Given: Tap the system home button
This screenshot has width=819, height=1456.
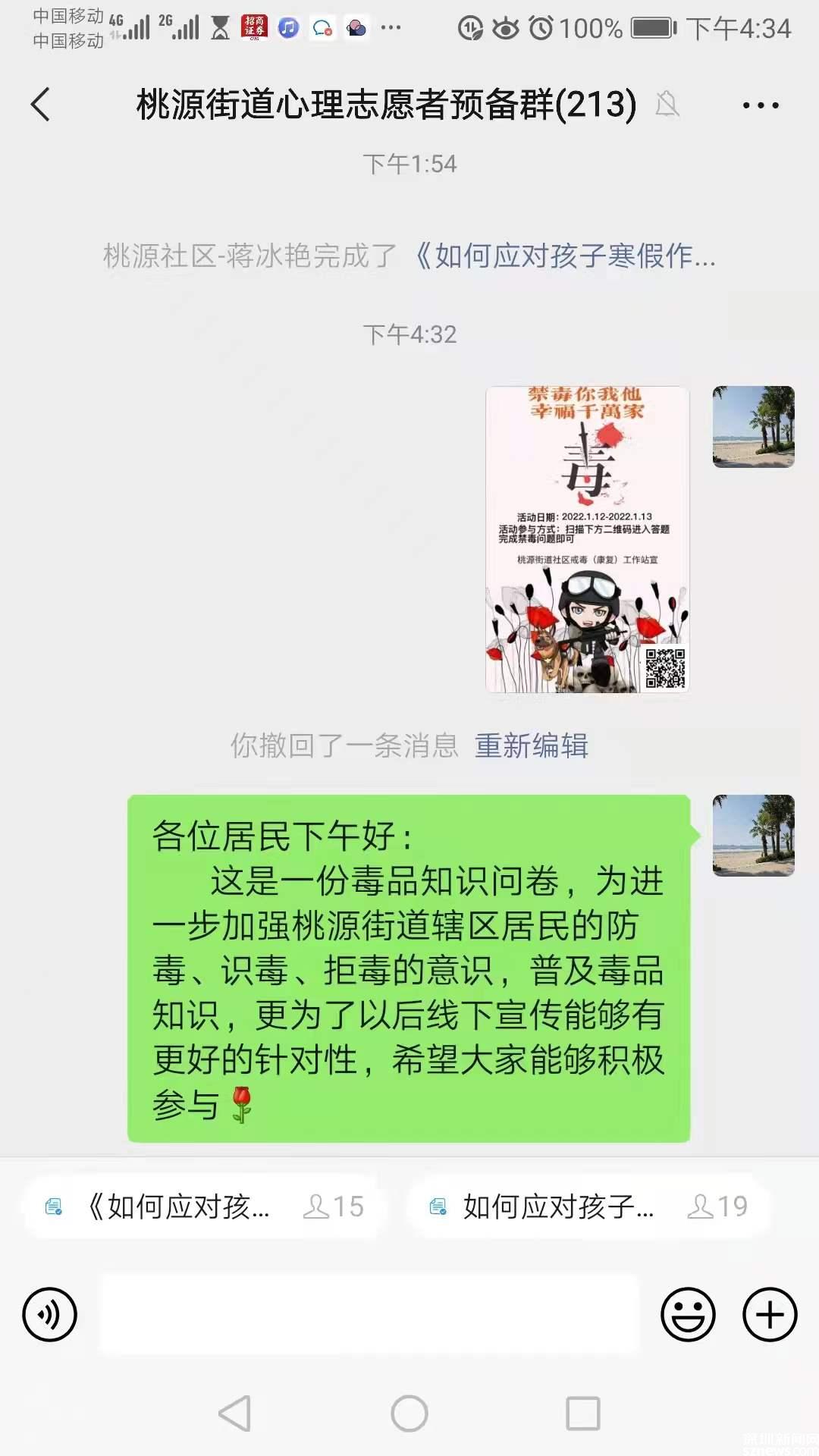Looking at the screenshot, I should [409, 1414].
